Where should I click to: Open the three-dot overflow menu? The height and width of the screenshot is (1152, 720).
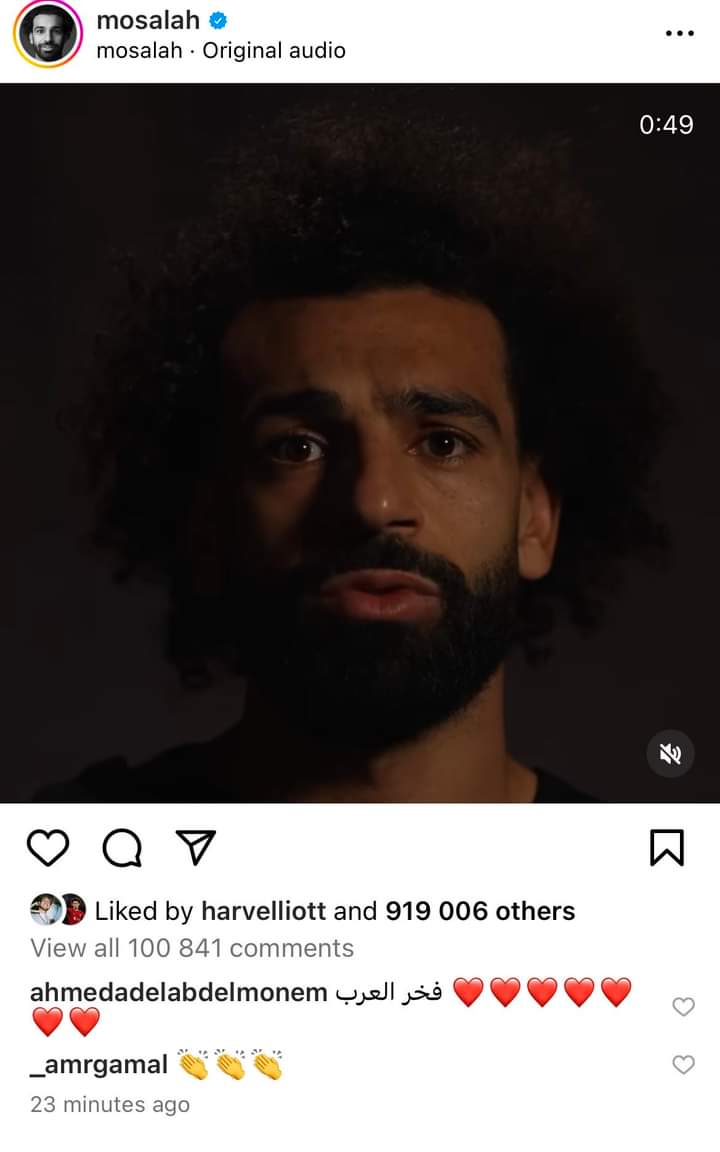tap(679, 33)
